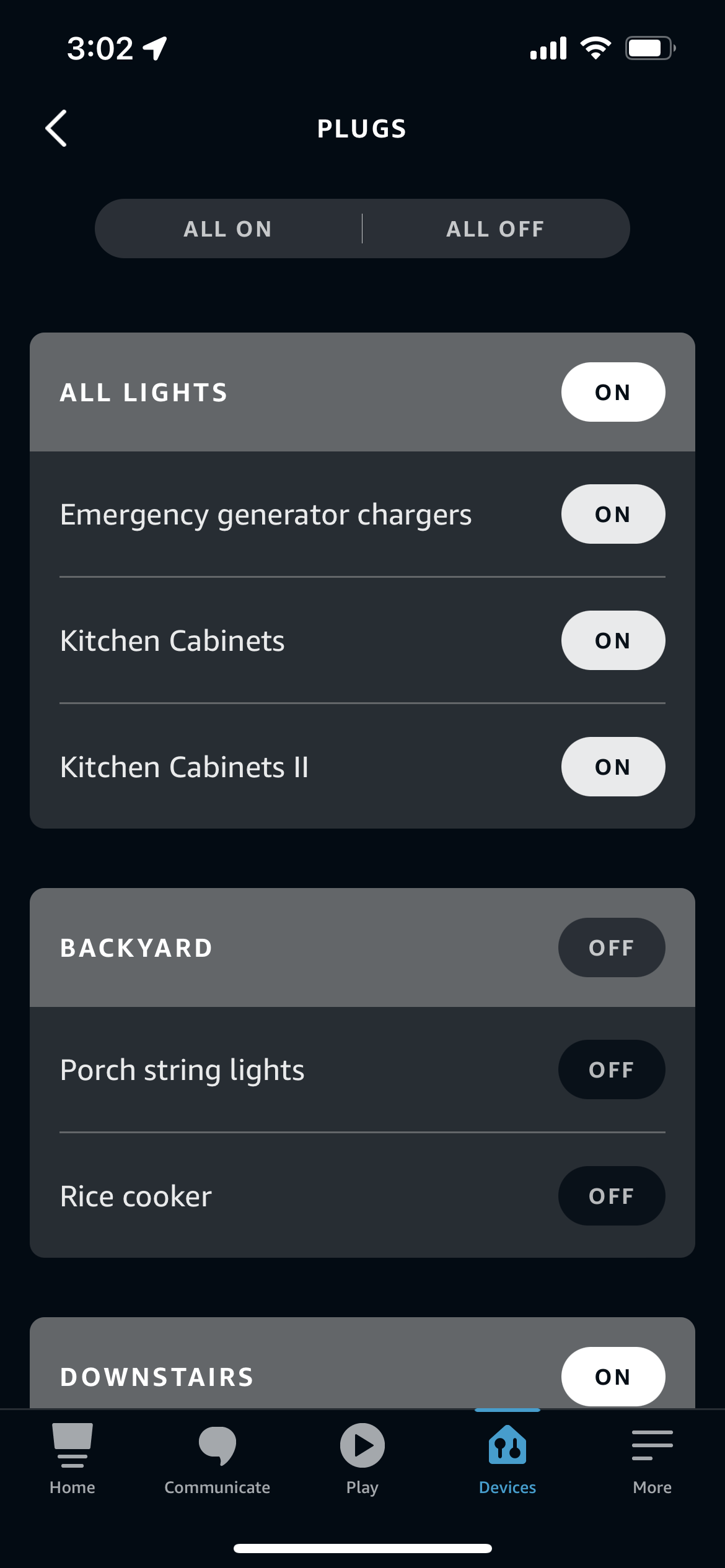
Task: Toggle the Downstairs group switch
Action: click(613, 1376)
